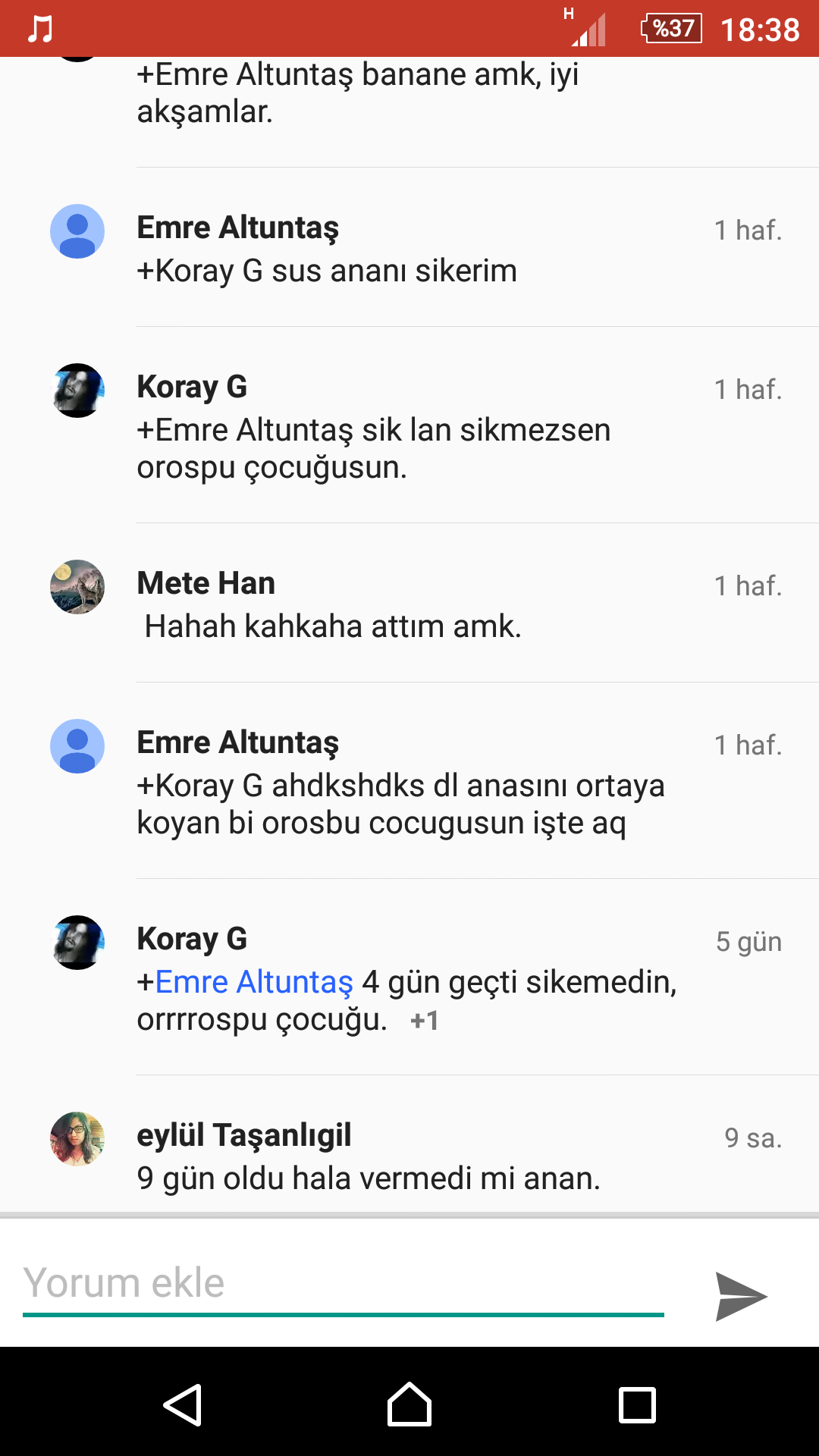
Task: Open eylül Taşanlıgil's profile picture
Action: pos(77,1139)
